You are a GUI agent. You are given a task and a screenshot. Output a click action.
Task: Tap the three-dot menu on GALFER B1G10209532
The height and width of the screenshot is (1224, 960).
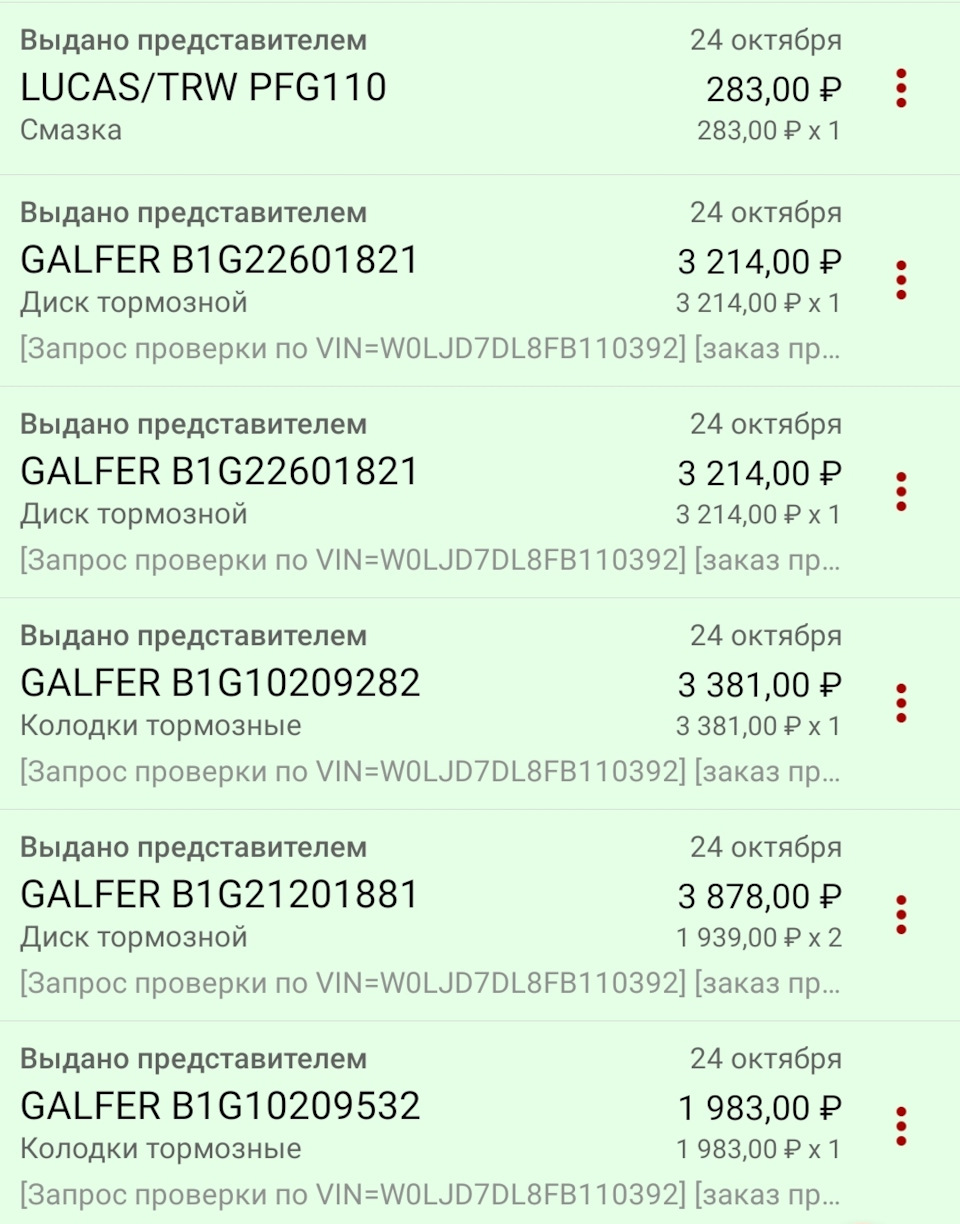(901, 1126)
